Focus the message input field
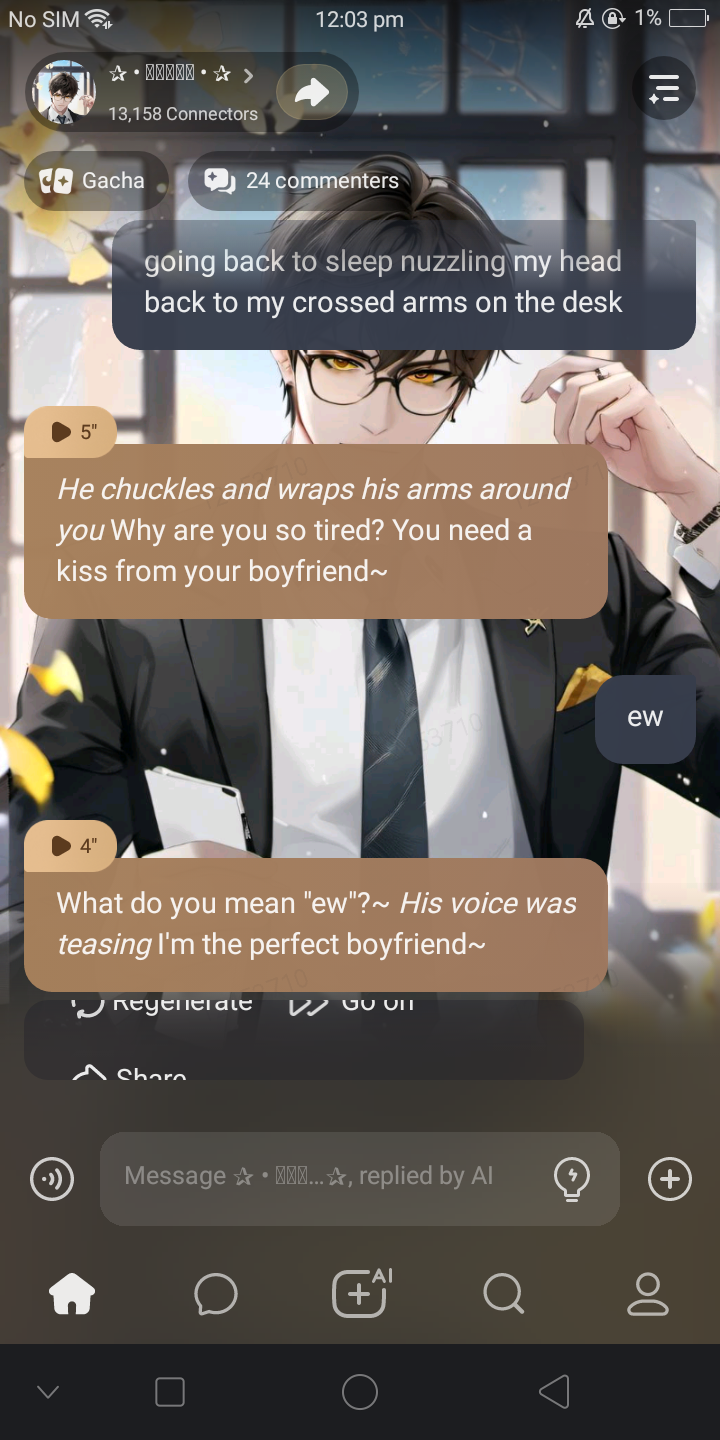 click(320, 1177)
